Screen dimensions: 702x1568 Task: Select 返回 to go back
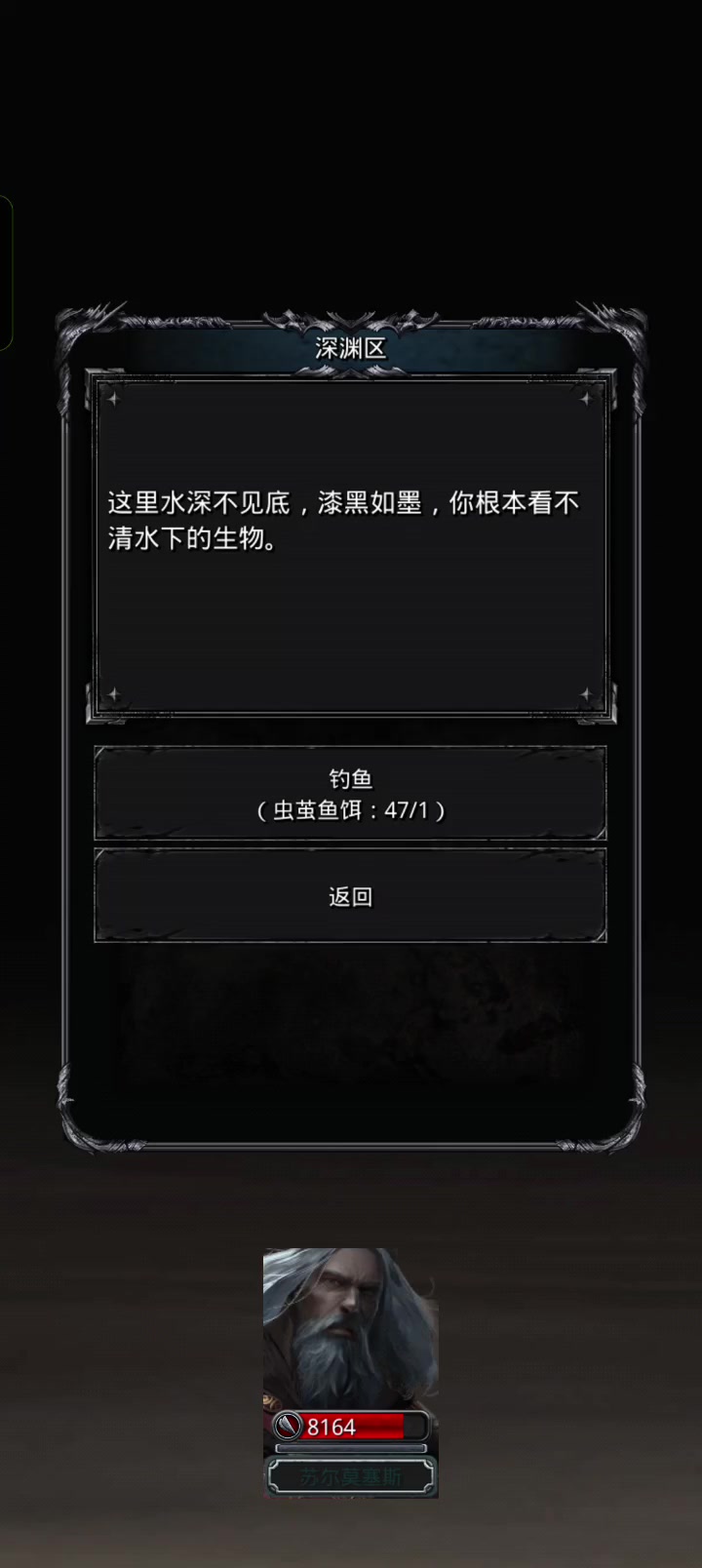[350, 895]
